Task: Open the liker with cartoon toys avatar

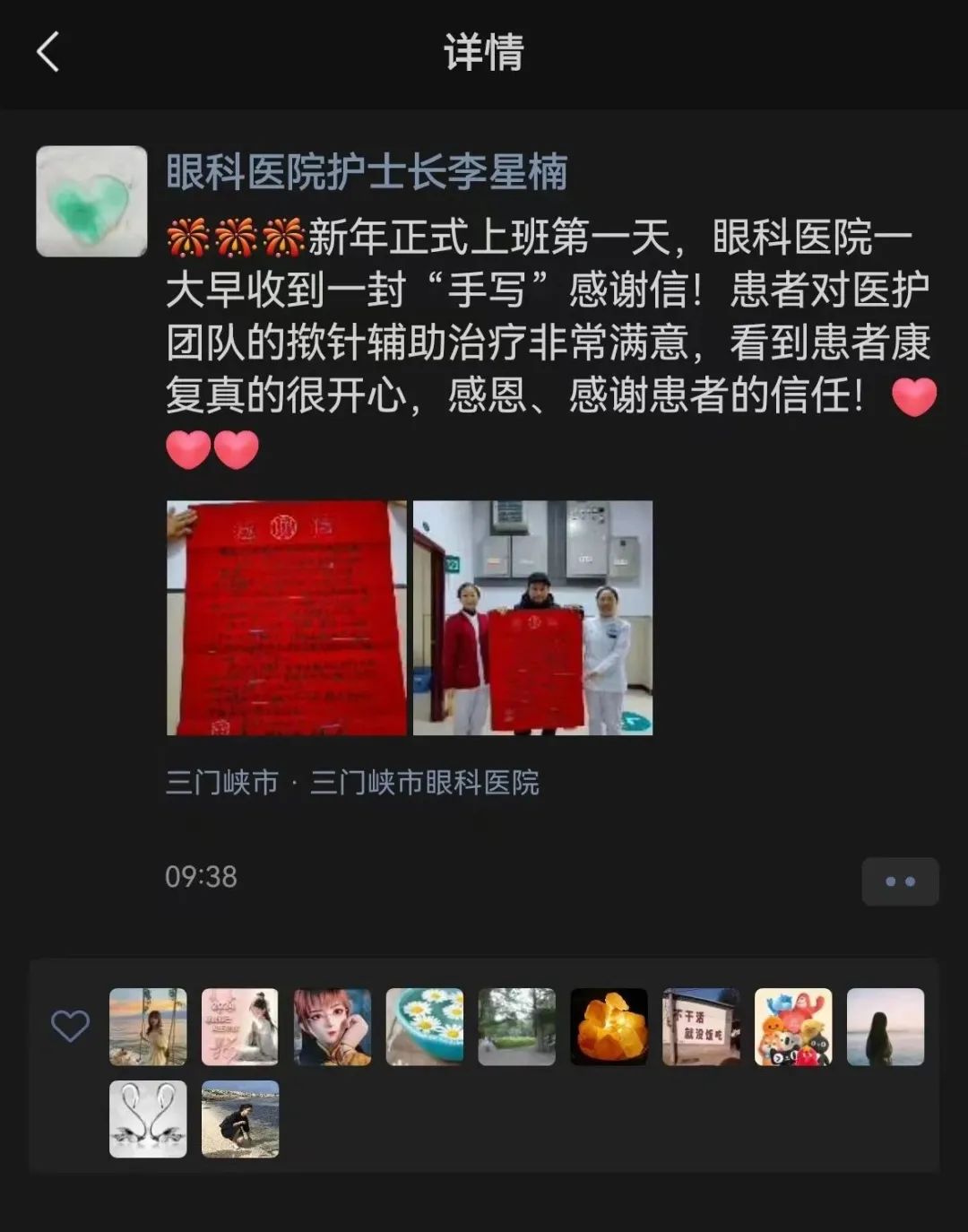Action: (793, 1027)
